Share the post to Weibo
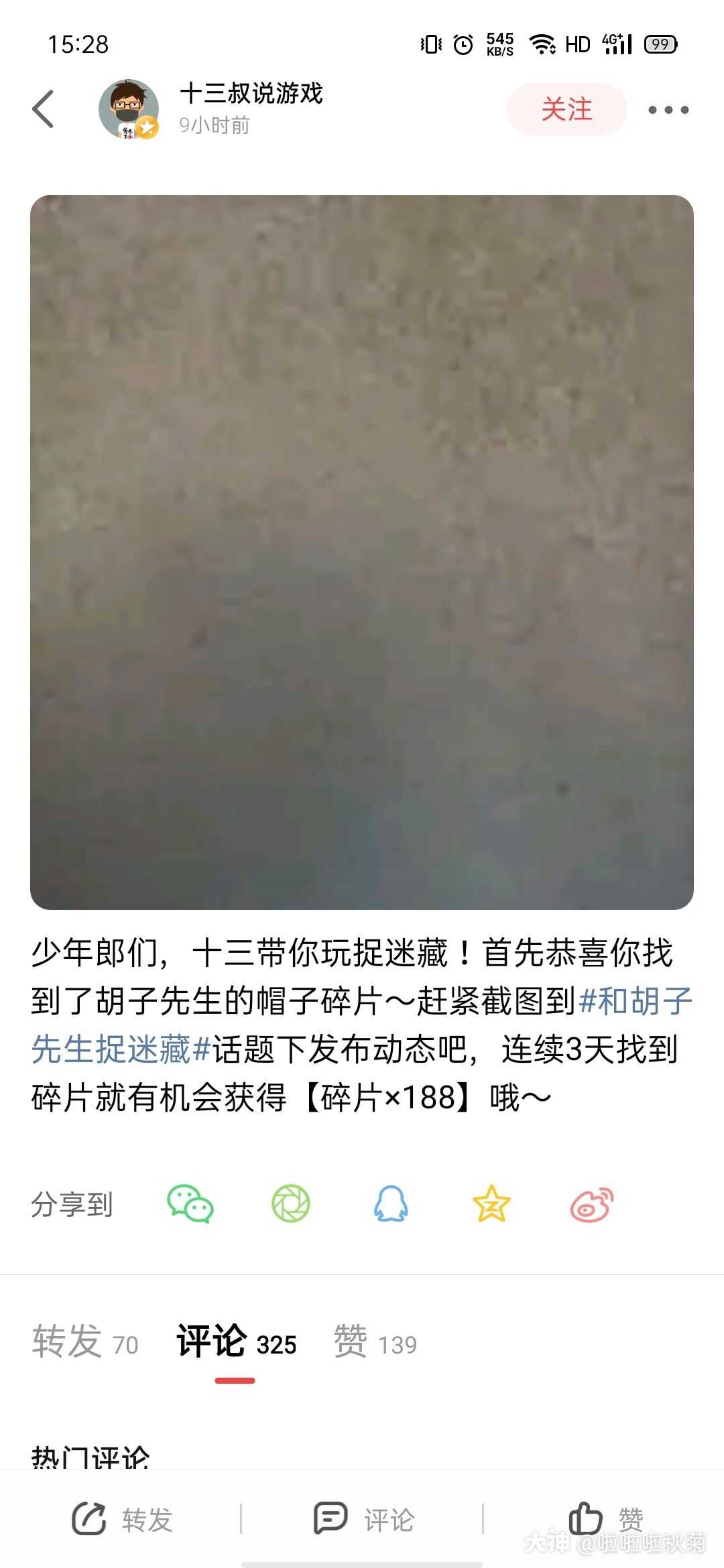 tap(593, 1204)
